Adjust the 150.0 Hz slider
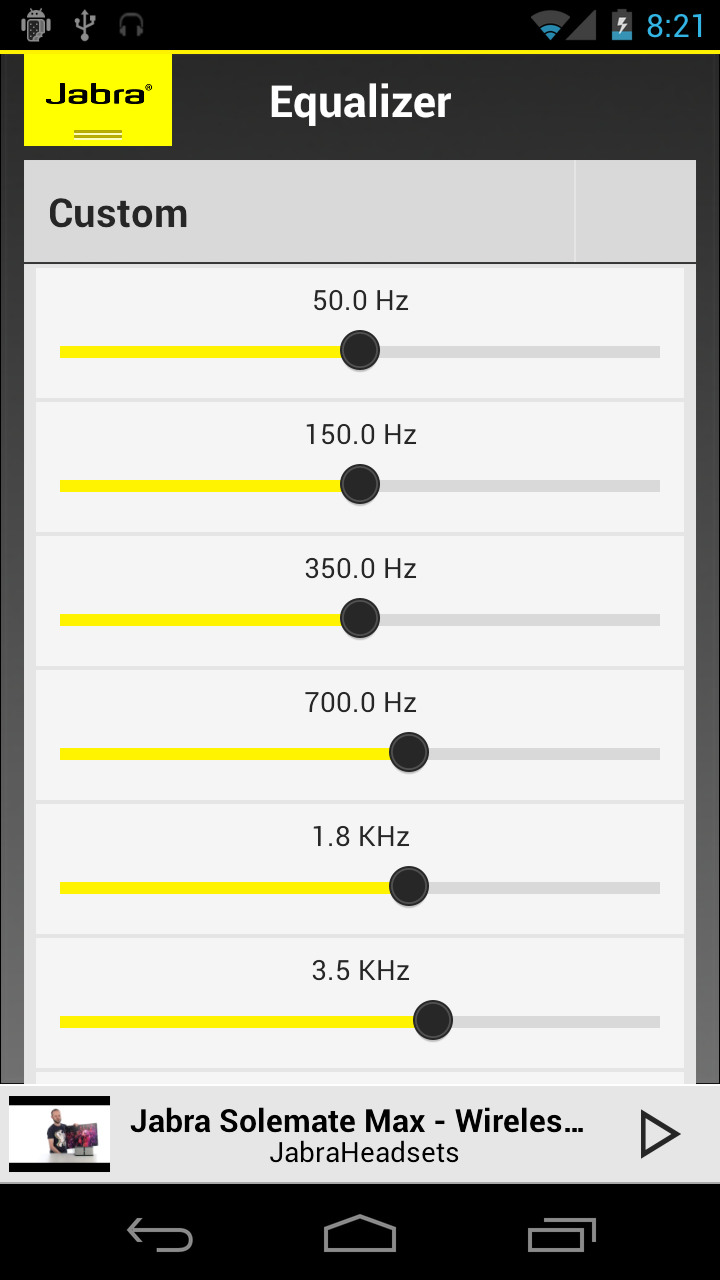 (x=360, y=485)
